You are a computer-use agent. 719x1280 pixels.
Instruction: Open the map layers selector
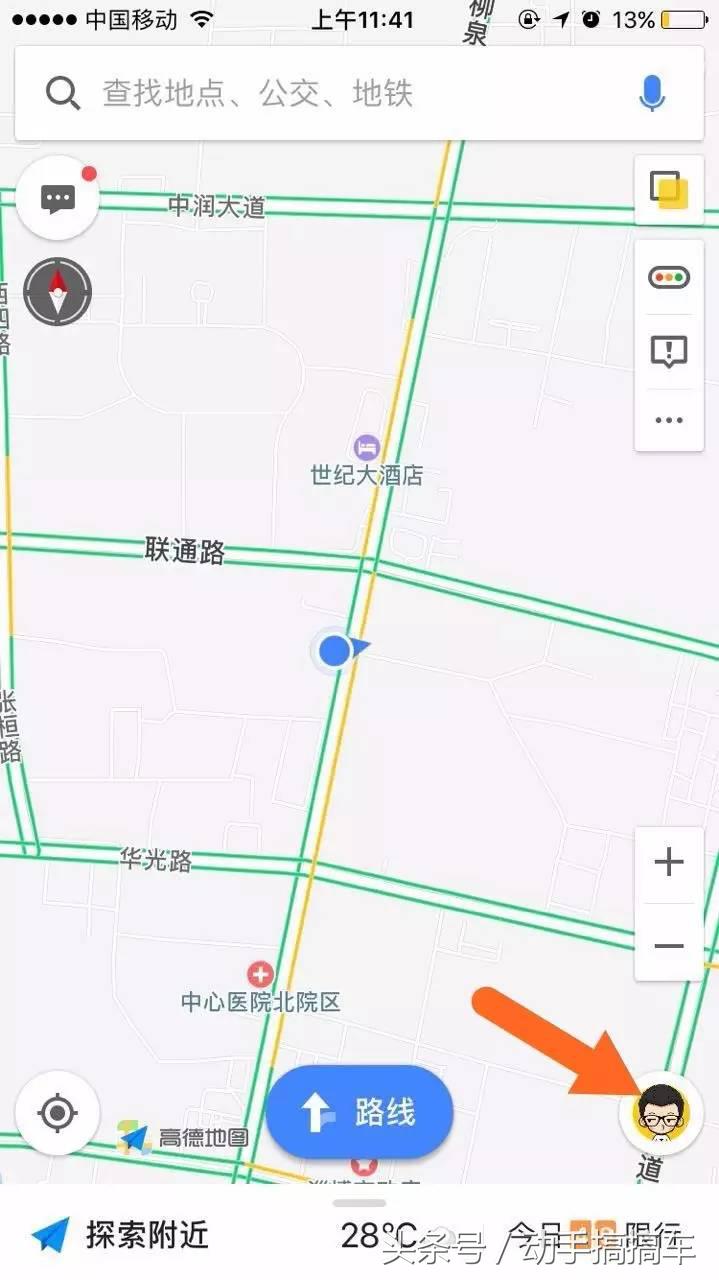coord(668,189)
